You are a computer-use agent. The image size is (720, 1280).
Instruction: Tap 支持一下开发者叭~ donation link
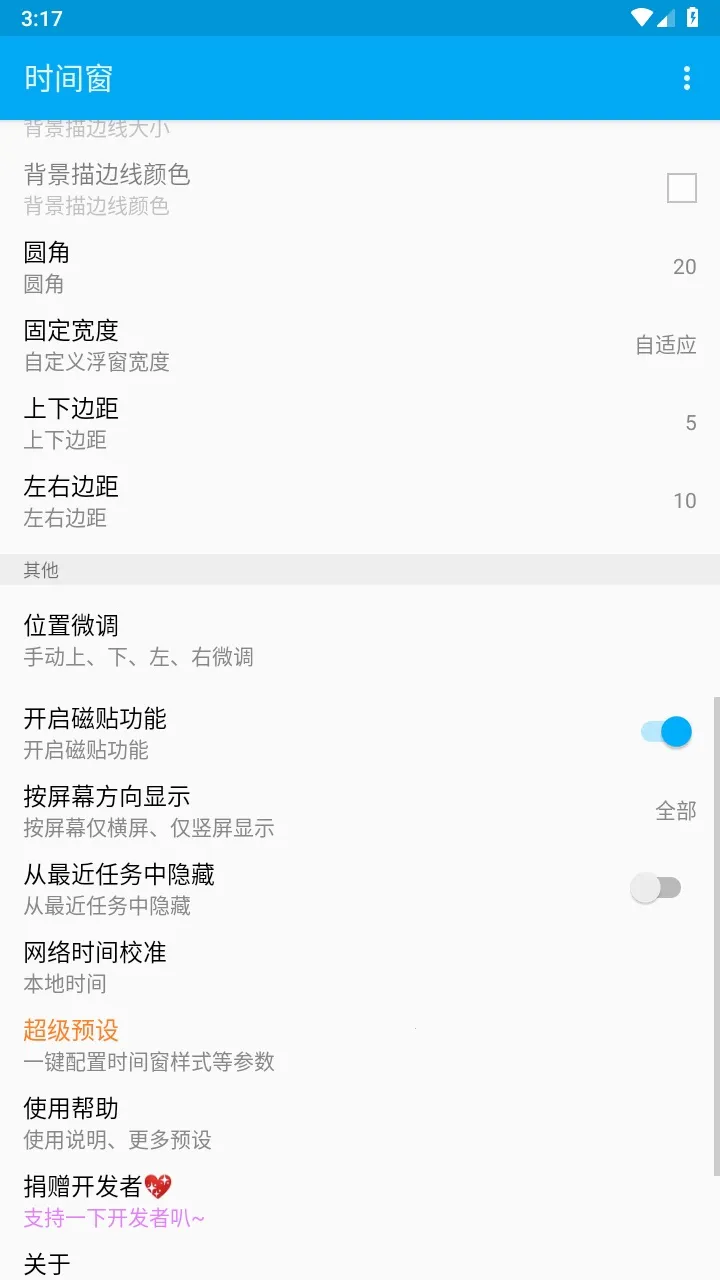click(112, 1218)
